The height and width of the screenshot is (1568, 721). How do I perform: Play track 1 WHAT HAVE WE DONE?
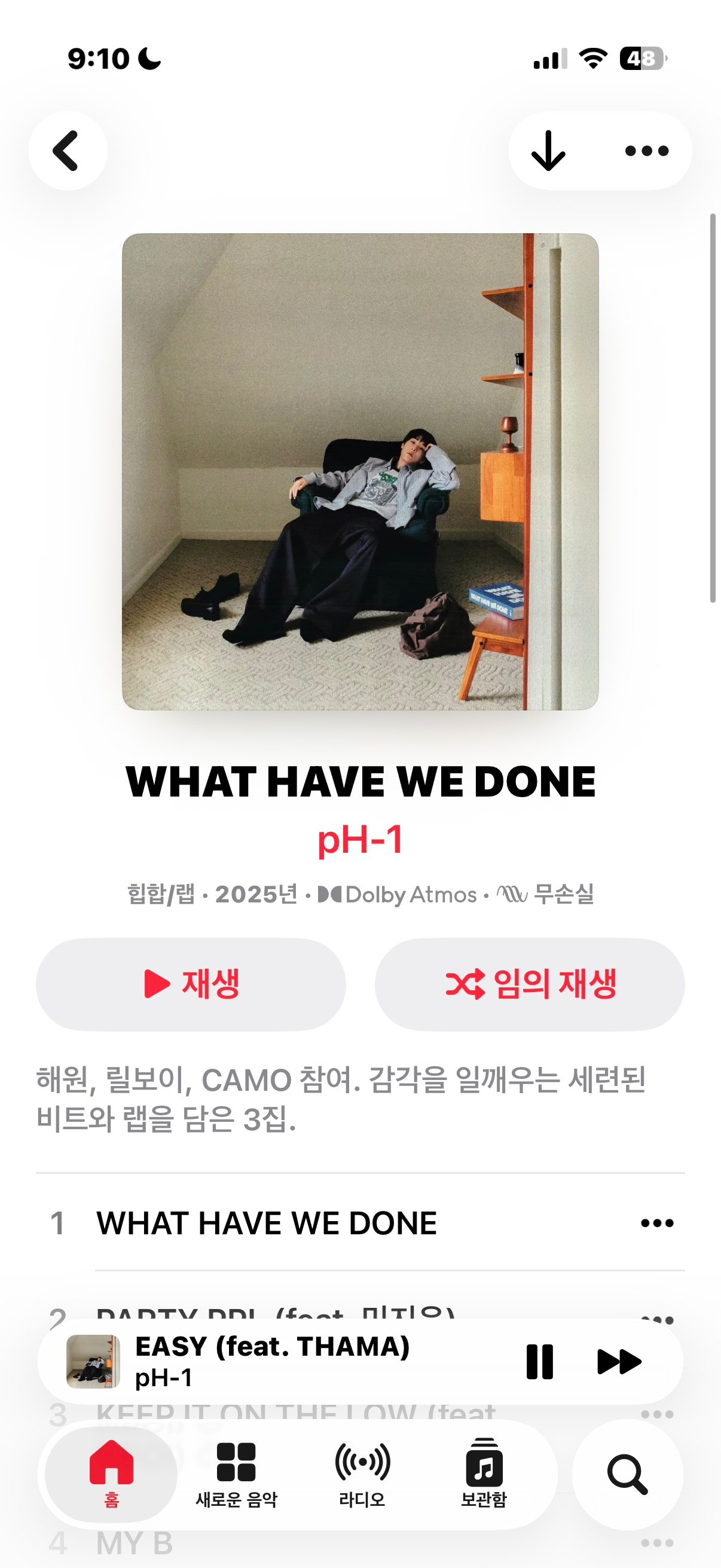(x=267, y=1223)
